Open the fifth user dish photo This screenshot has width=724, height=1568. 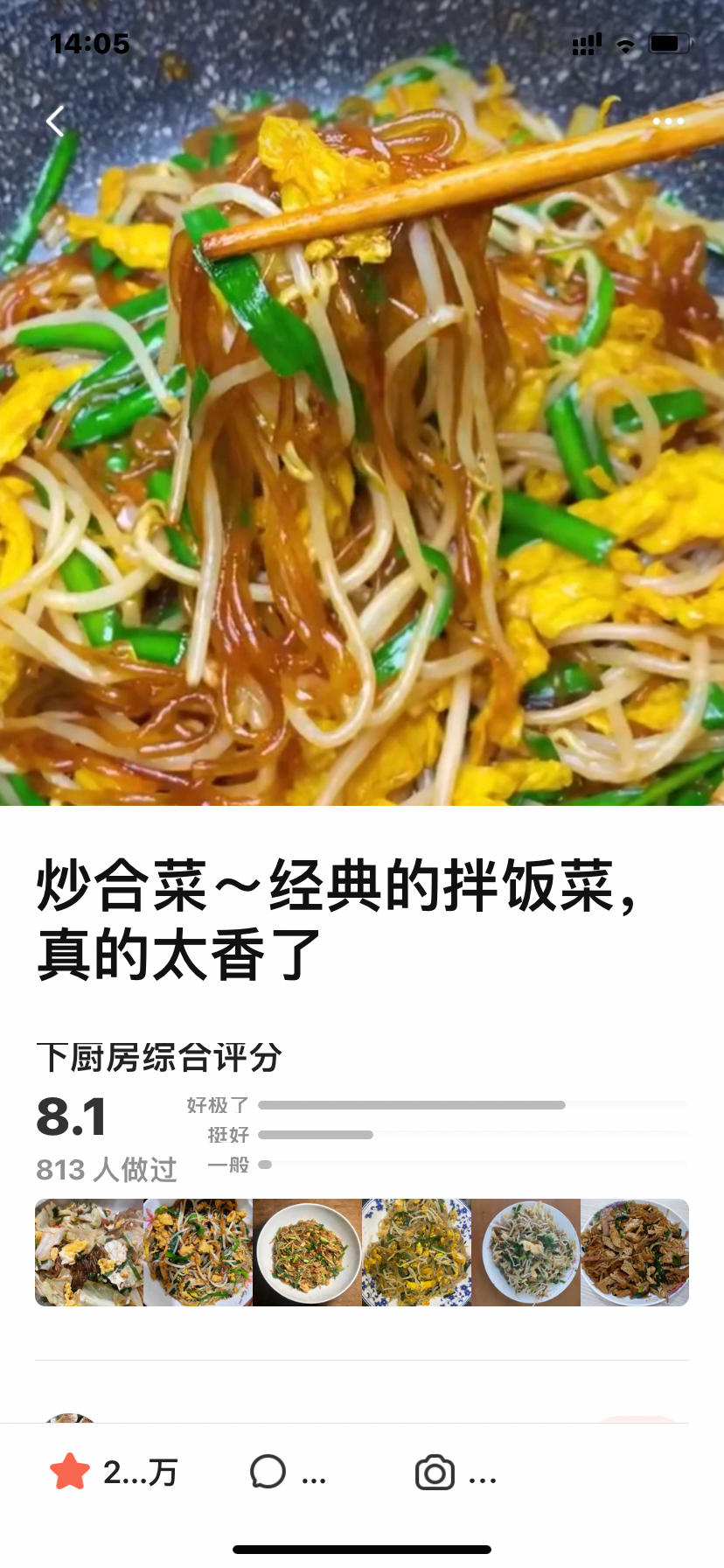526,1252
